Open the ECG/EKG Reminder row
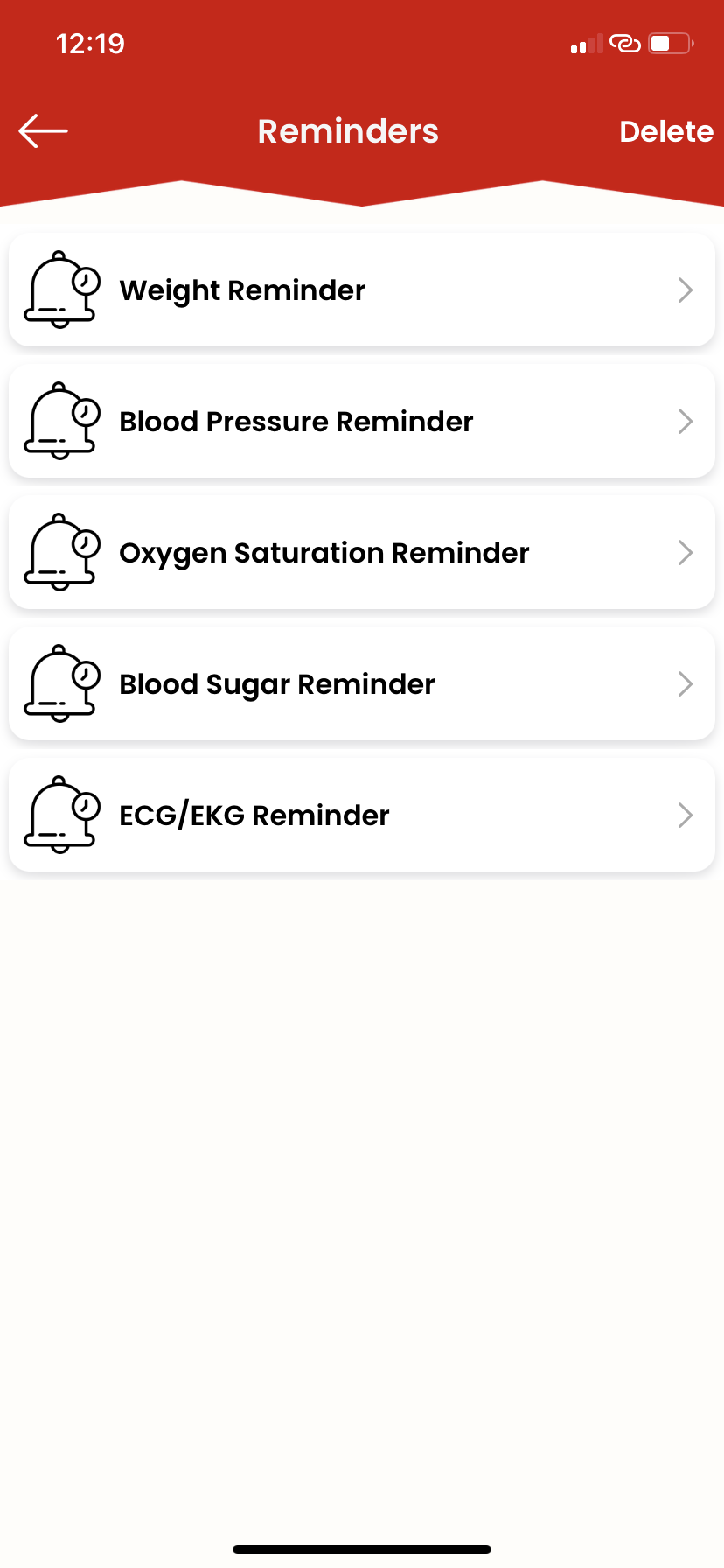 click(362, 815)
